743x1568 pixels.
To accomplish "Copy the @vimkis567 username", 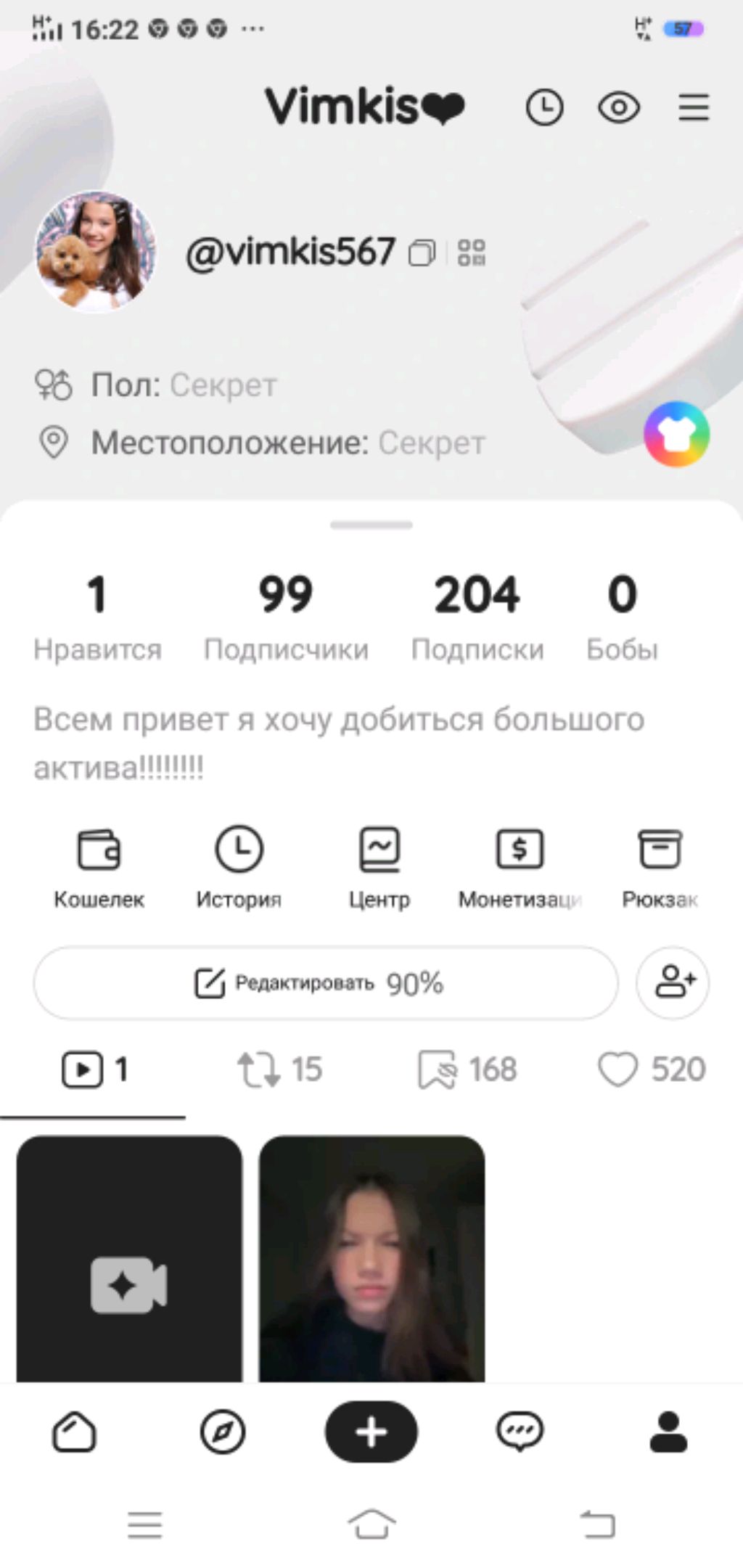I will click(x=422, y=253).
